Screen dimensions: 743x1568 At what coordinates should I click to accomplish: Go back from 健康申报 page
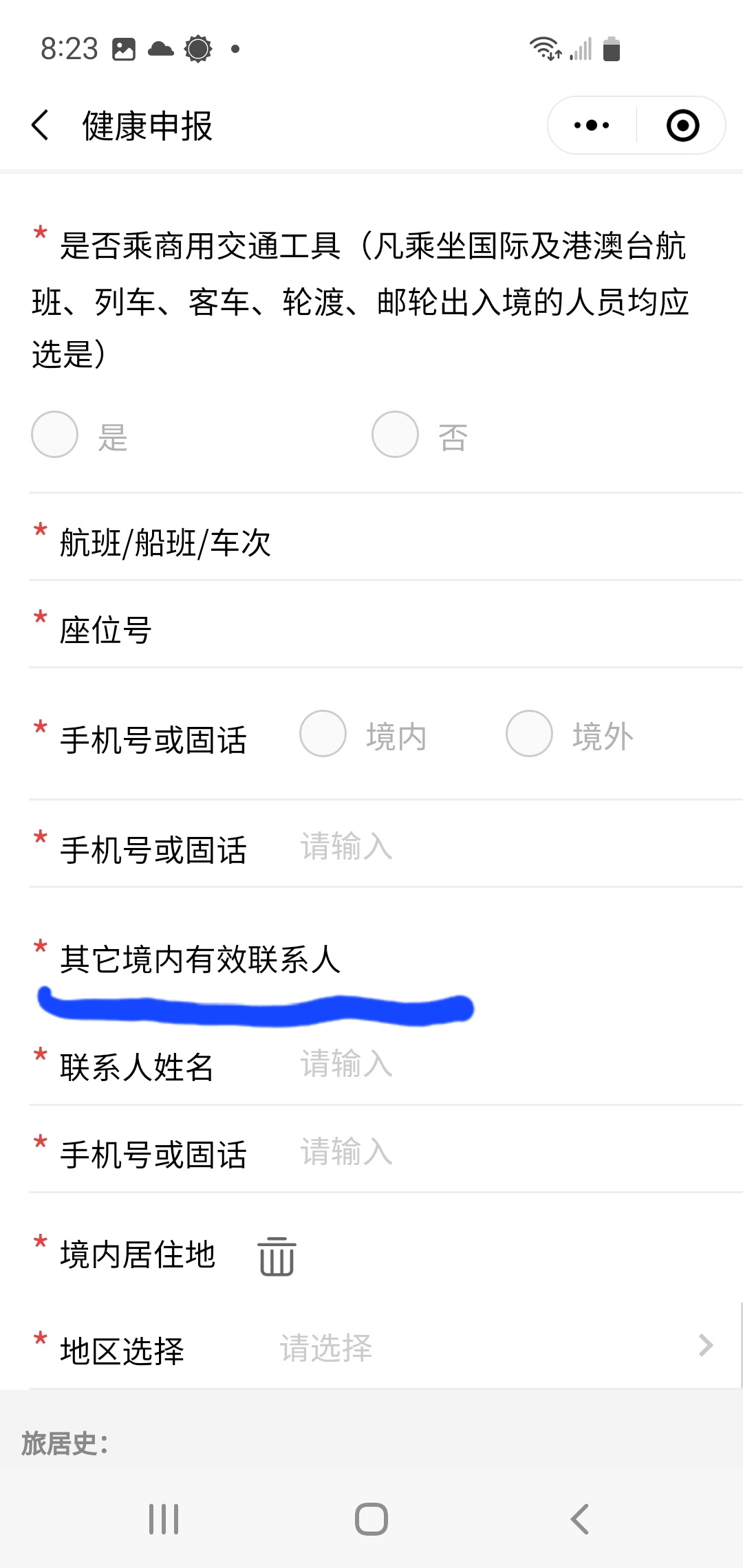coord(41,125)
